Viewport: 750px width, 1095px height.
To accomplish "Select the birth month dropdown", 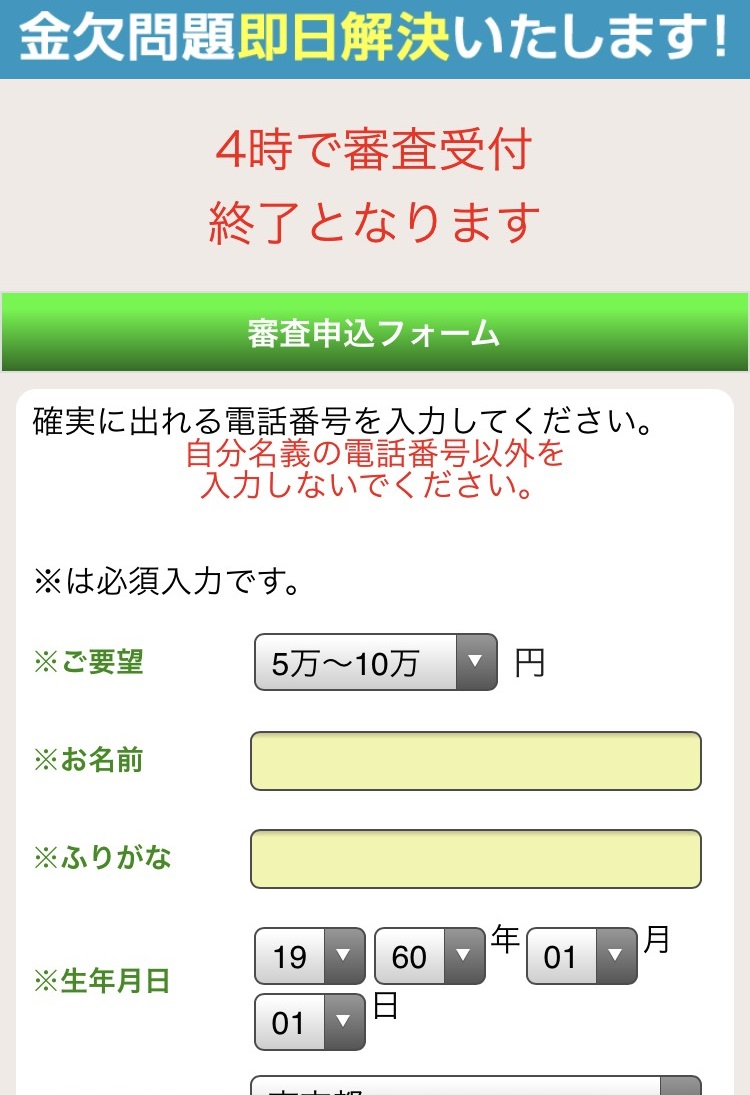I will (581, 956).
